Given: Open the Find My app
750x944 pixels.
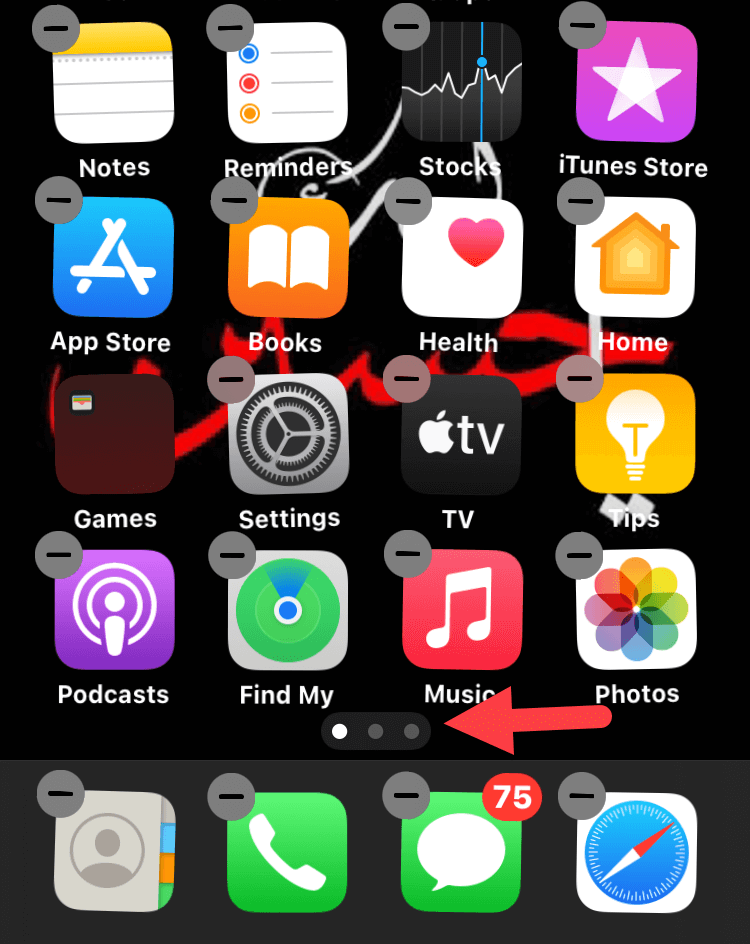Looking at the screenshot, I should (x=288, y=609).
